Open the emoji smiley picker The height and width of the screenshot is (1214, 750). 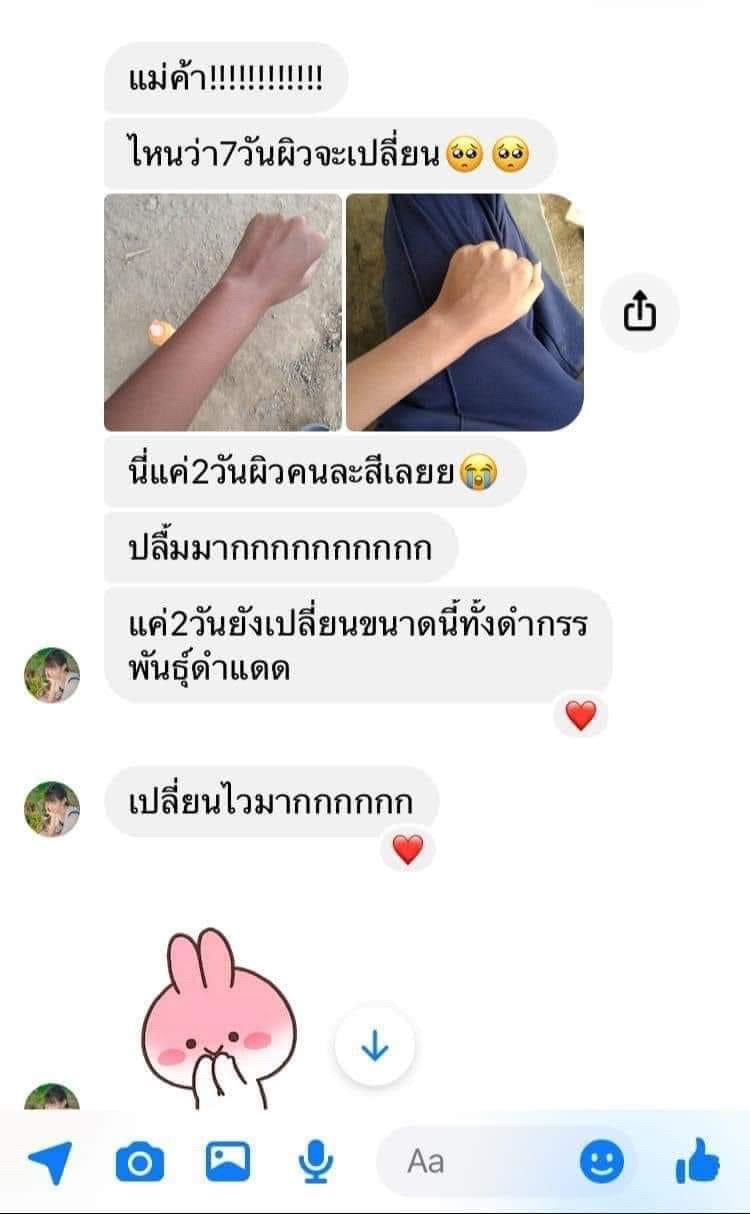pyautogui.click(x=602, y=1162)
